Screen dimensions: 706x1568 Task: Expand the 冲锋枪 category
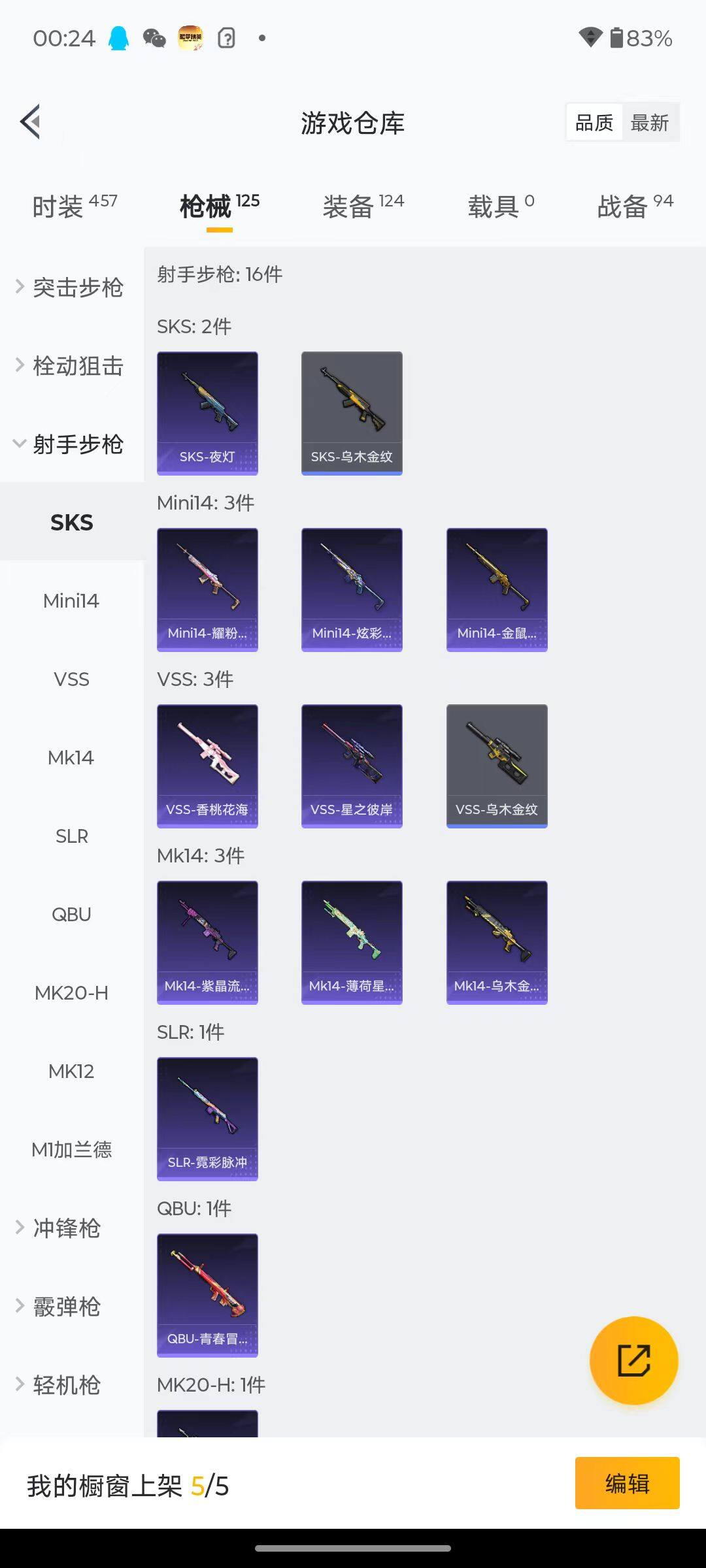pyautogui.click(x=65, y=1228)
